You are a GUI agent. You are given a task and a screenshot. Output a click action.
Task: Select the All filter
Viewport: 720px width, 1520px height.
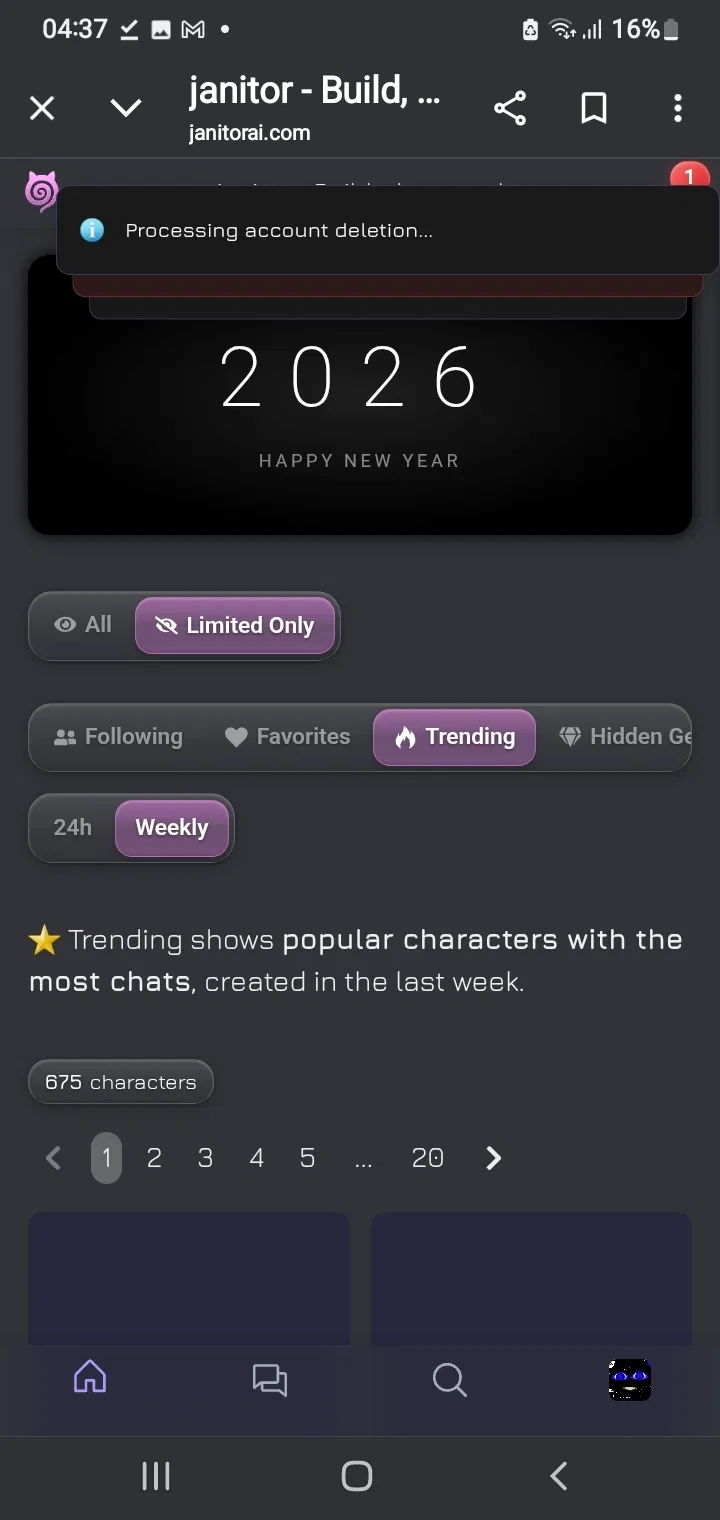click(x=84, y=625)
